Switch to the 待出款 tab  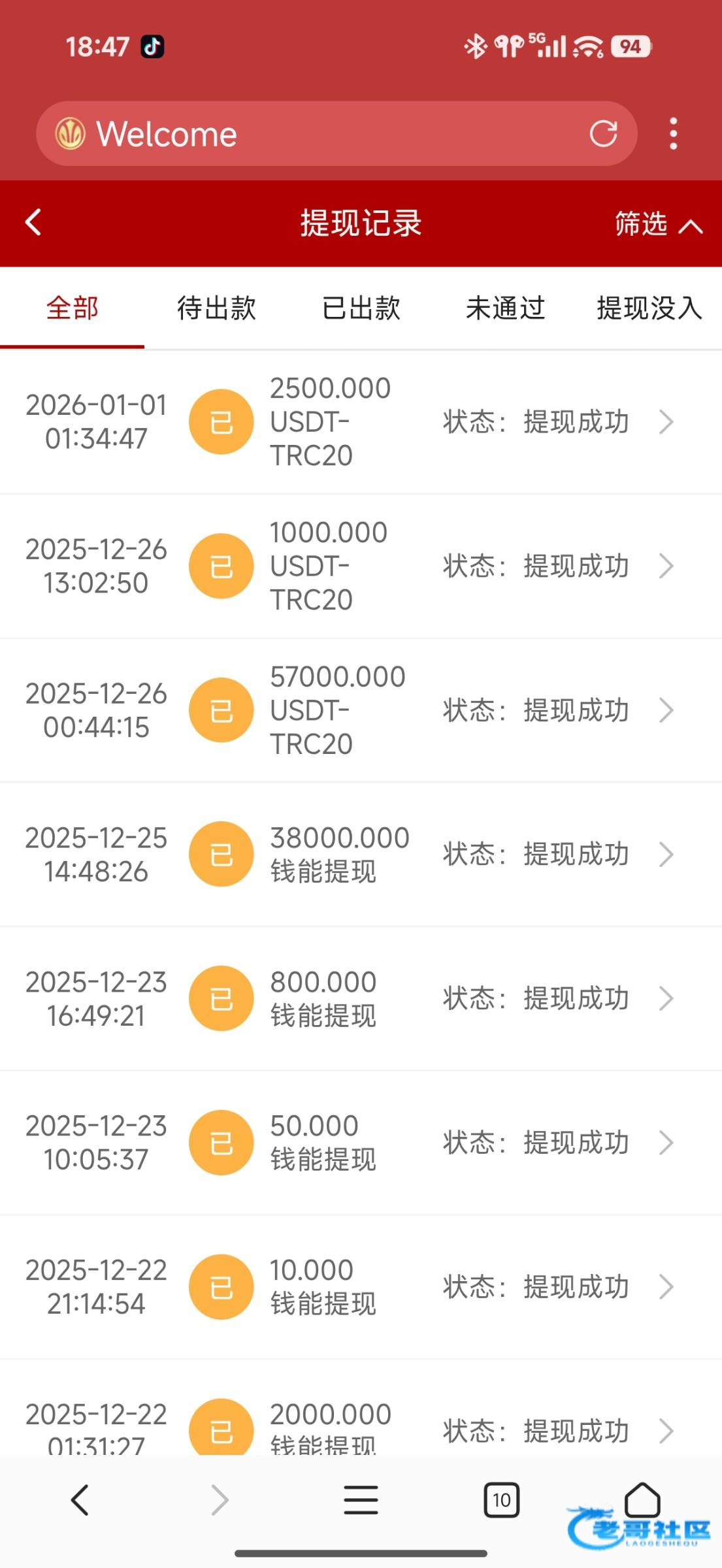point(216,308)
